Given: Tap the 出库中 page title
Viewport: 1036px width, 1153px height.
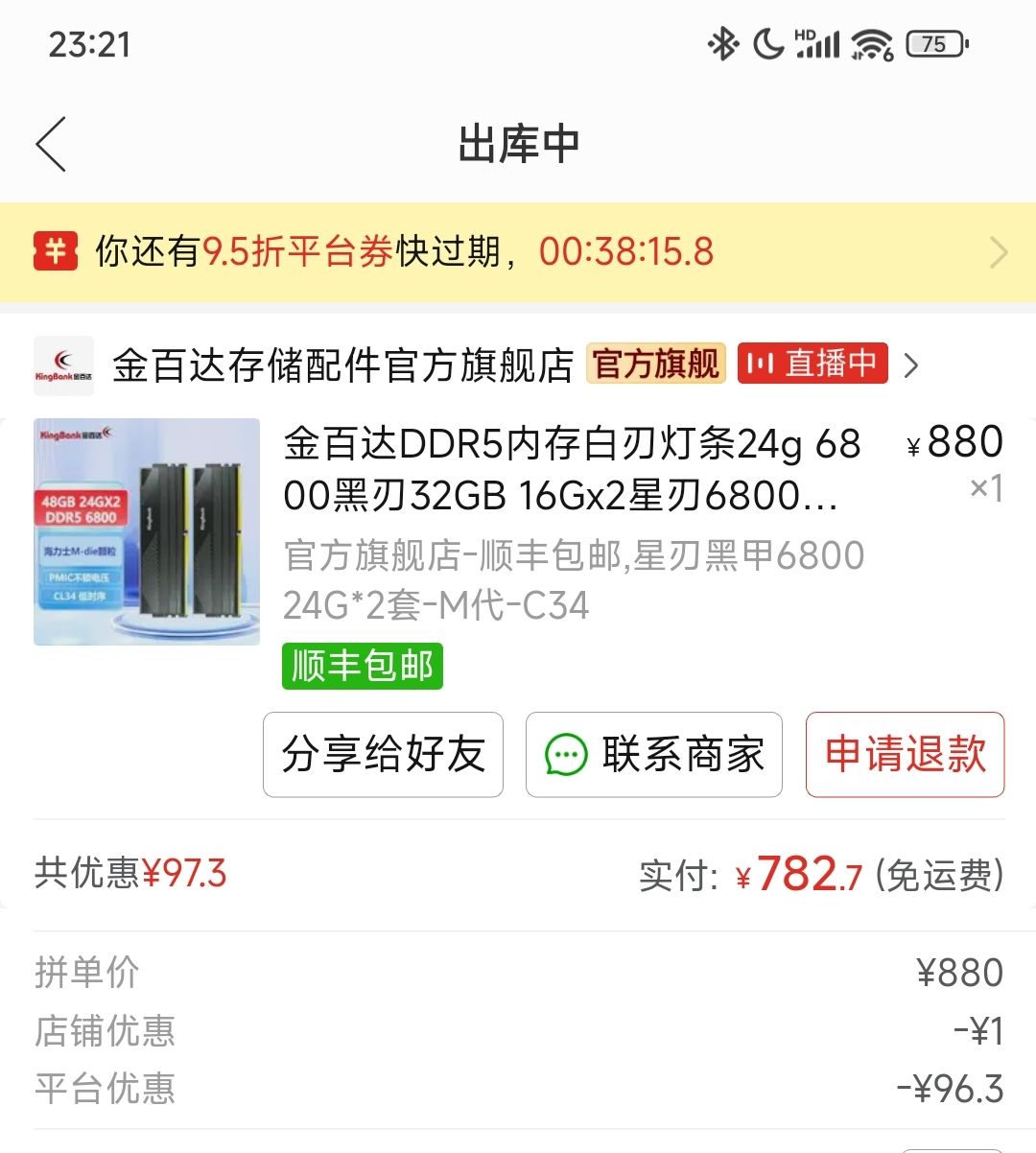Looking at the screenshot, I should pyautogui.click(x=517, y=142).
